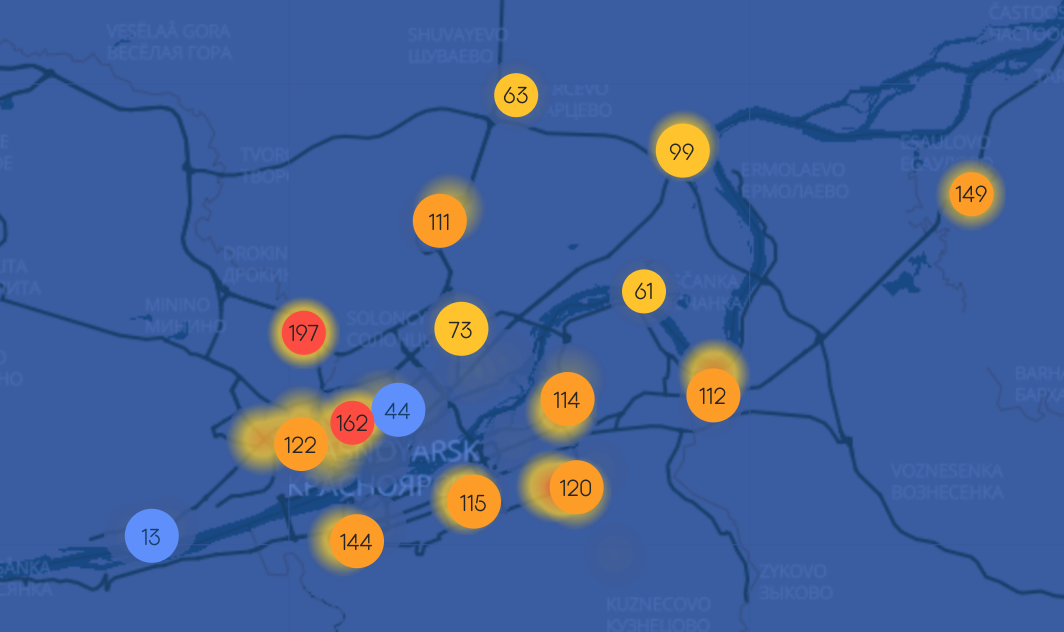This screenshot has height=632, width=1064.
Task: Tap the yellow marker showing 99
Action: (682, 152)
